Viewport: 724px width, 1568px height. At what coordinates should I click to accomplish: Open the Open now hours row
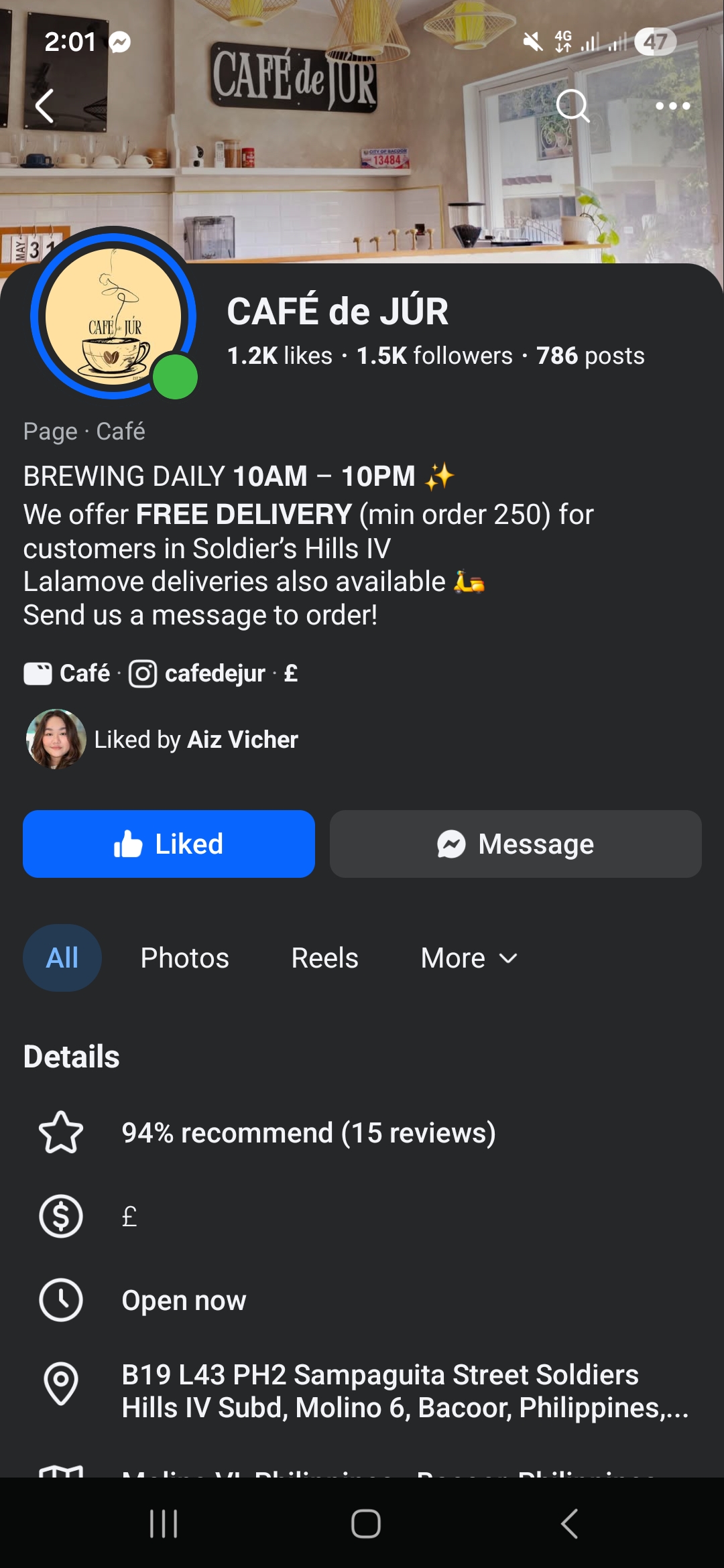[184, 1301]
